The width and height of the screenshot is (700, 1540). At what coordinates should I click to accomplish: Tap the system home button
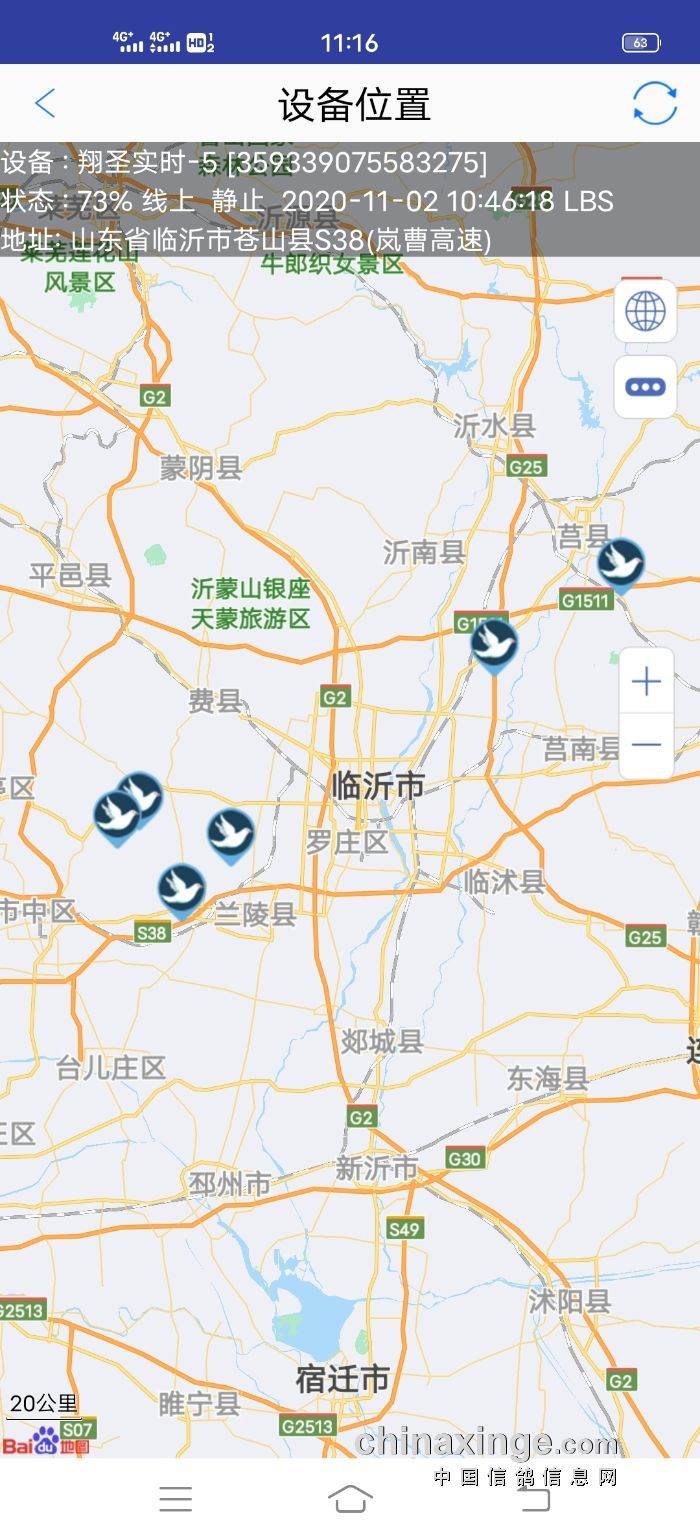[x=350, y=1498]
